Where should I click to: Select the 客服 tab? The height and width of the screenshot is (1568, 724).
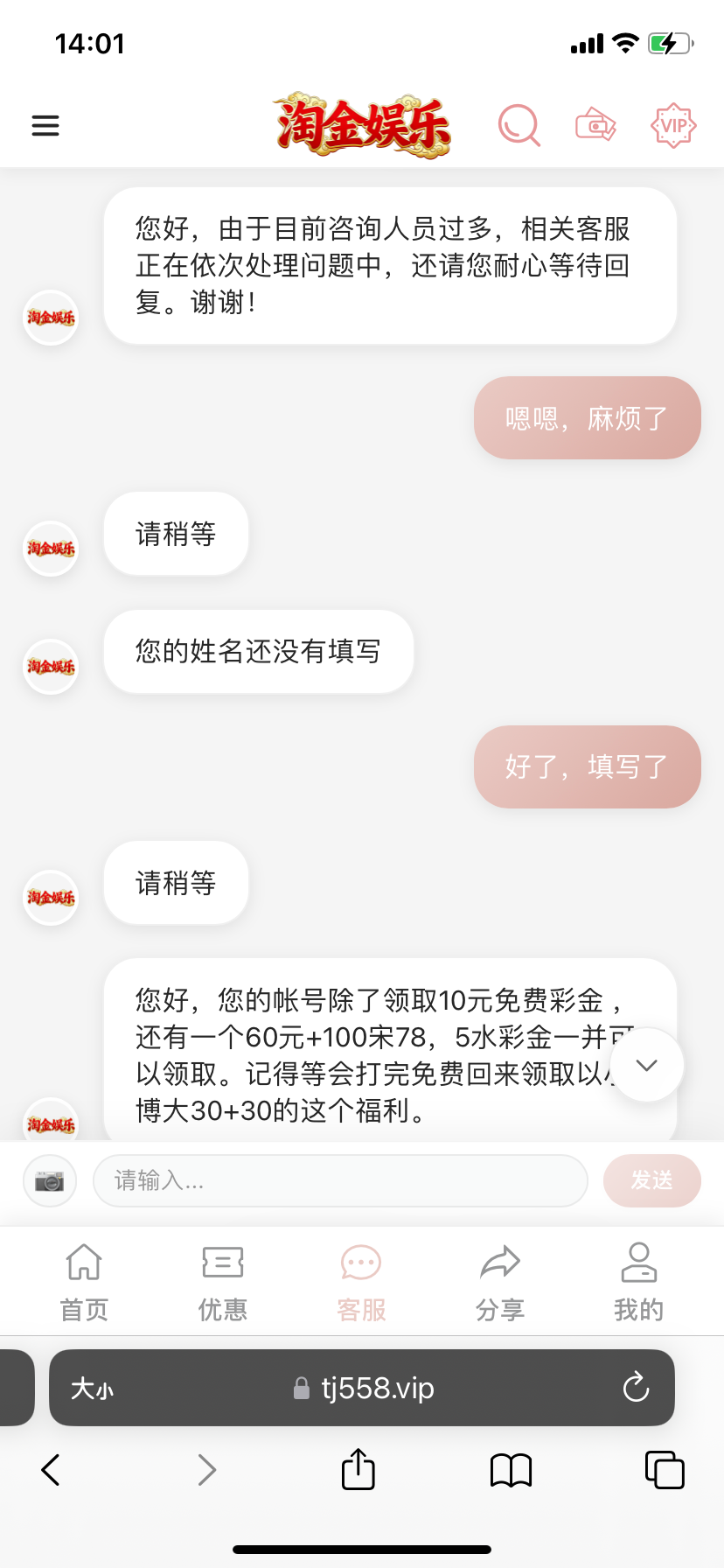(361, 1281)
